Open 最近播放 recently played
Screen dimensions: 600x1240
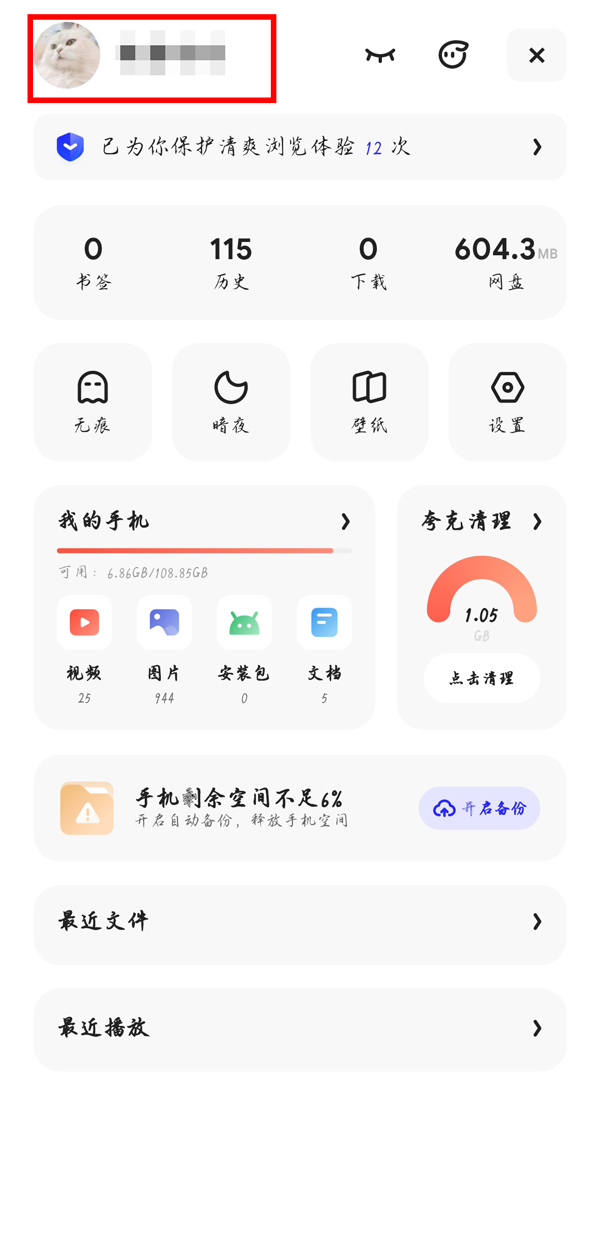click(x=300, y=1028)
